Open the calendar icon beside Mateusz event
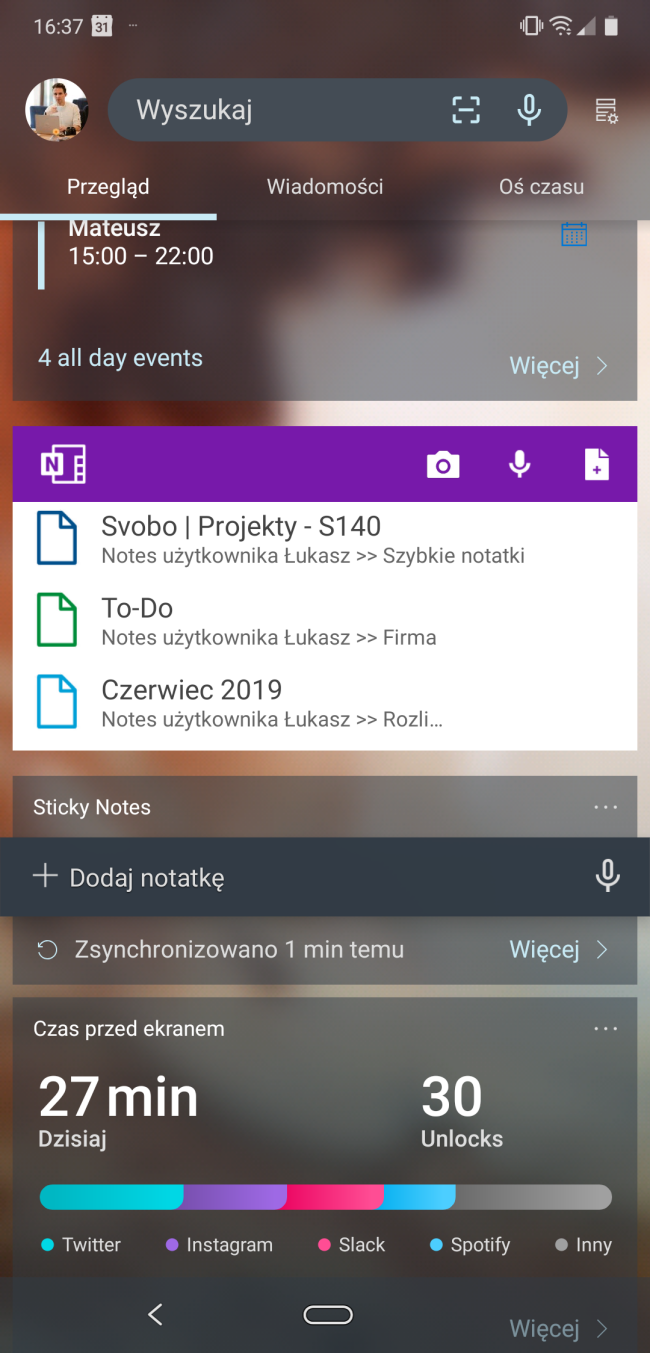 (x=574, y=235)
